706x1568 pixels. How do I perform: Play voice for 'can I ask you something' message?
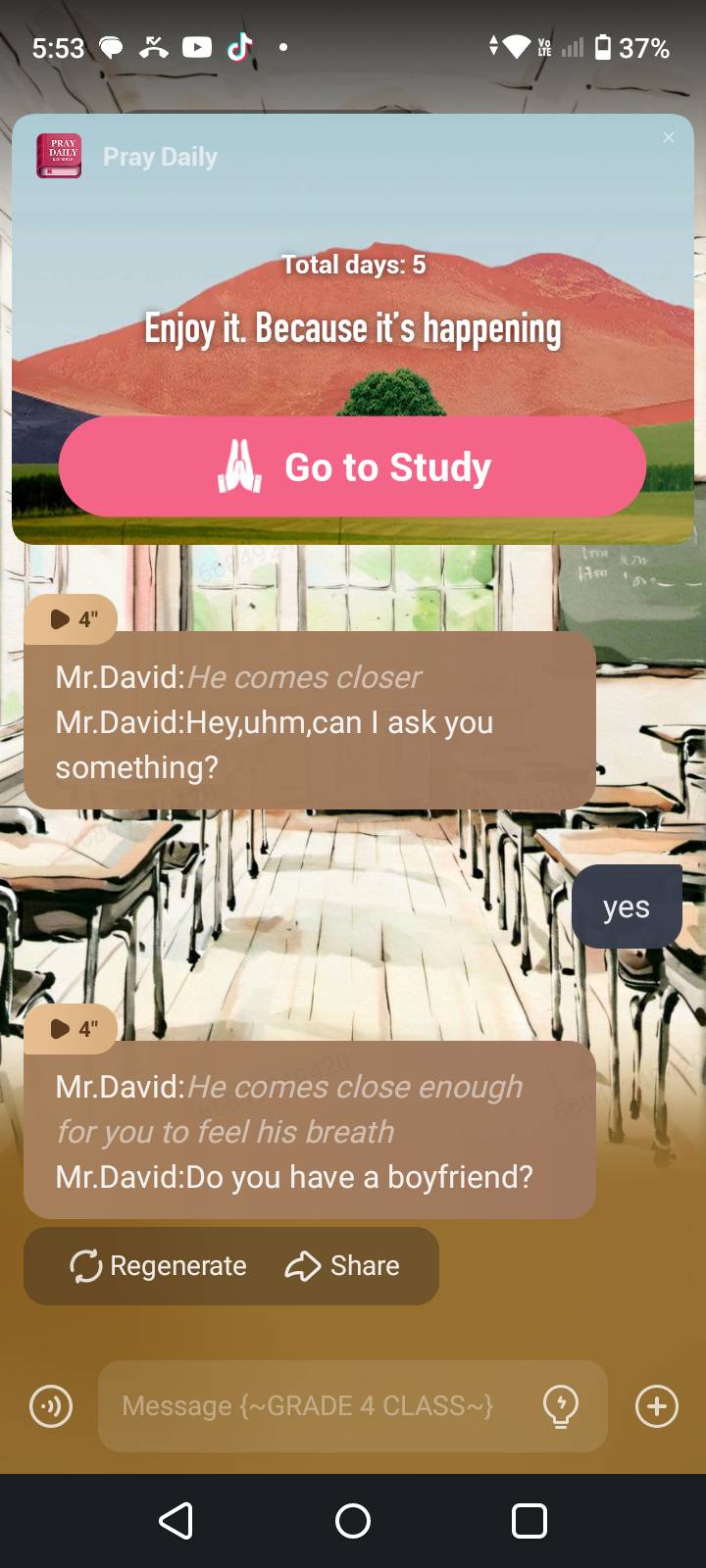(x=72, y=619)
